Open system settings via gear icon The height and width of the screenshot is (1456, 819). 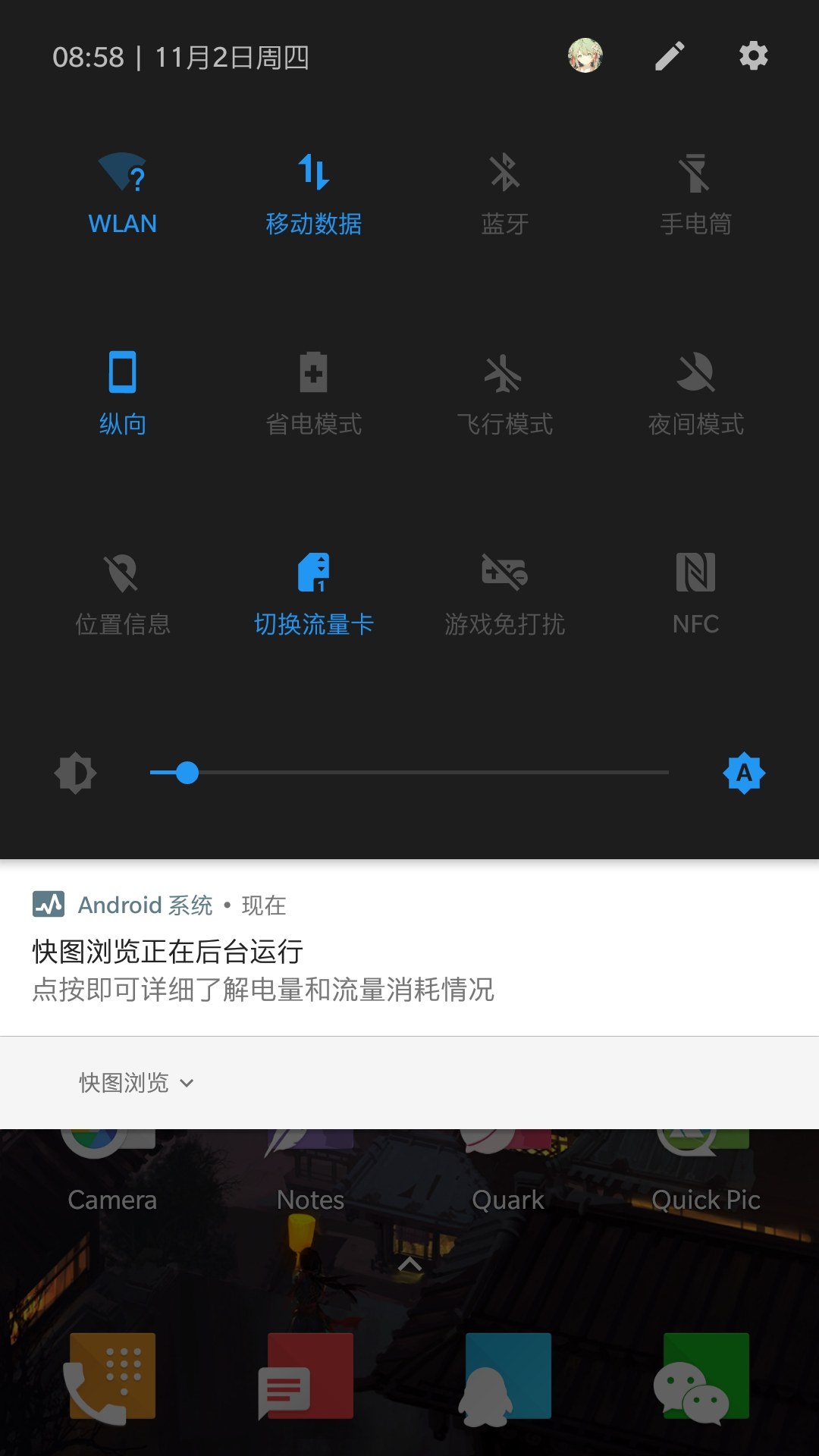[753, 56]
